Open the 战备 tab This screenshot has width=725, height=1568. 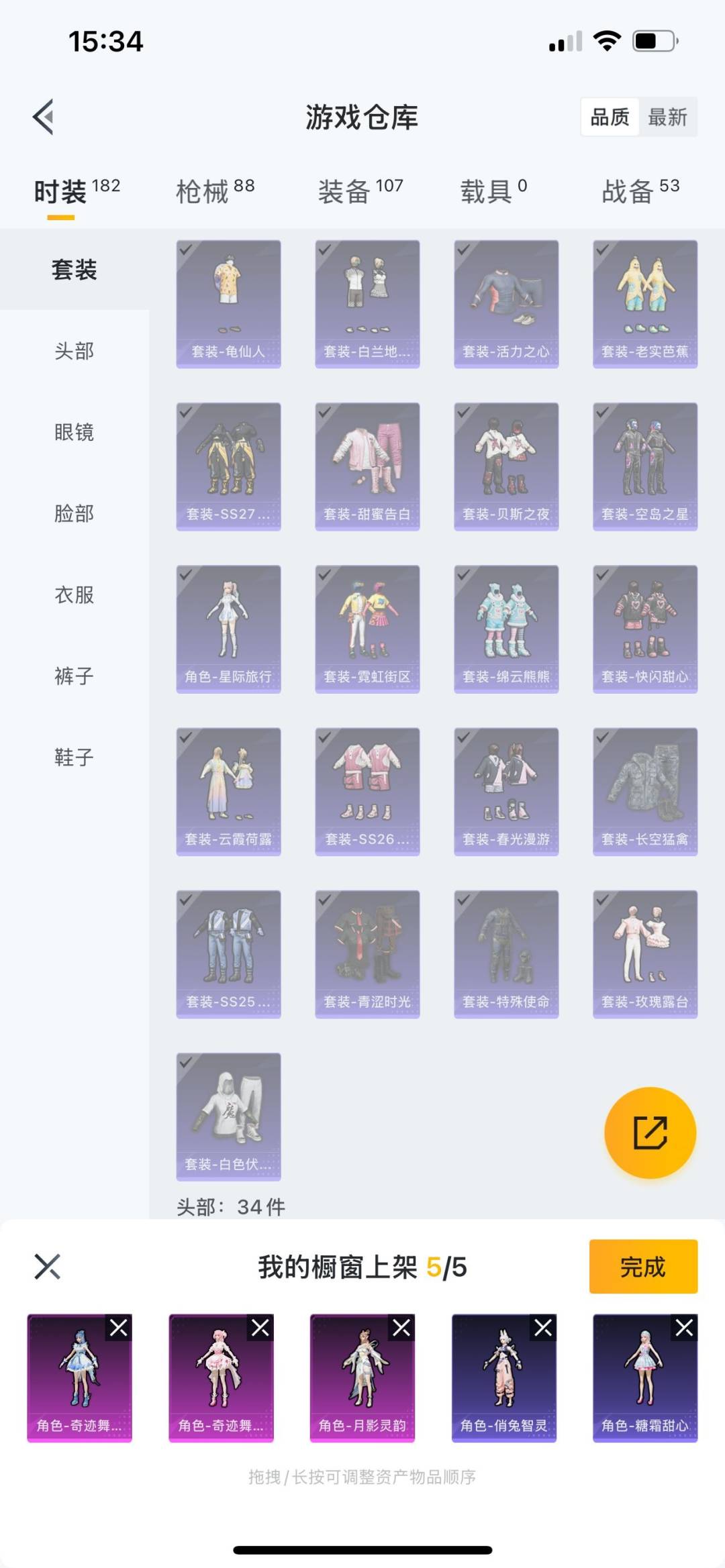[640, 191]
